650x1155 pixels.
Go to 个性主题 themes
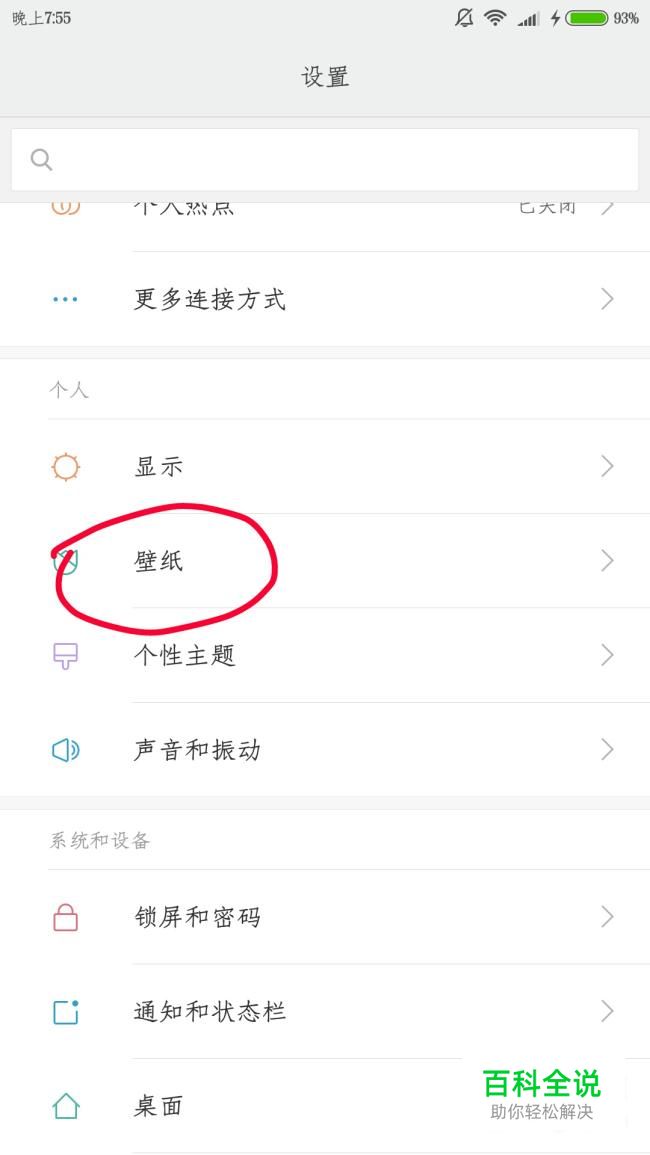[325, 655]
